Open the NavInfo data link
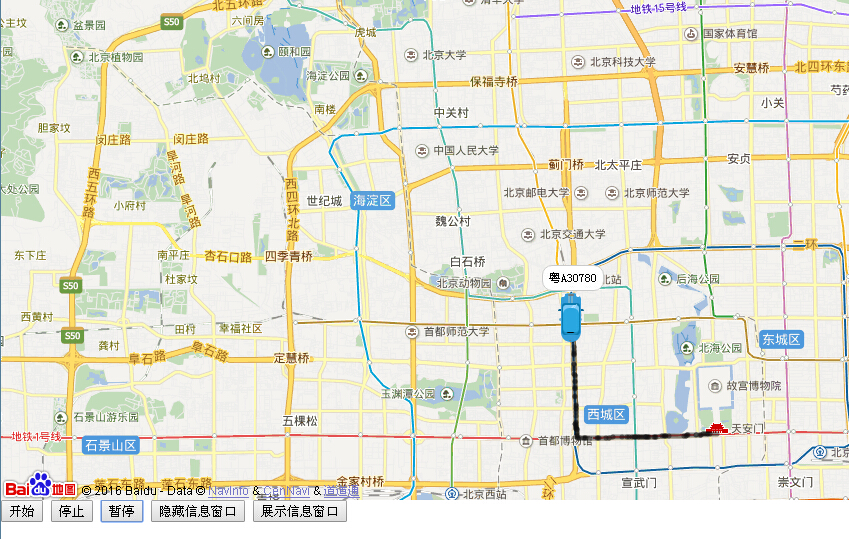The width and height of the screenshot is (849, 539). pyautogui.click(x=229, y=491)
